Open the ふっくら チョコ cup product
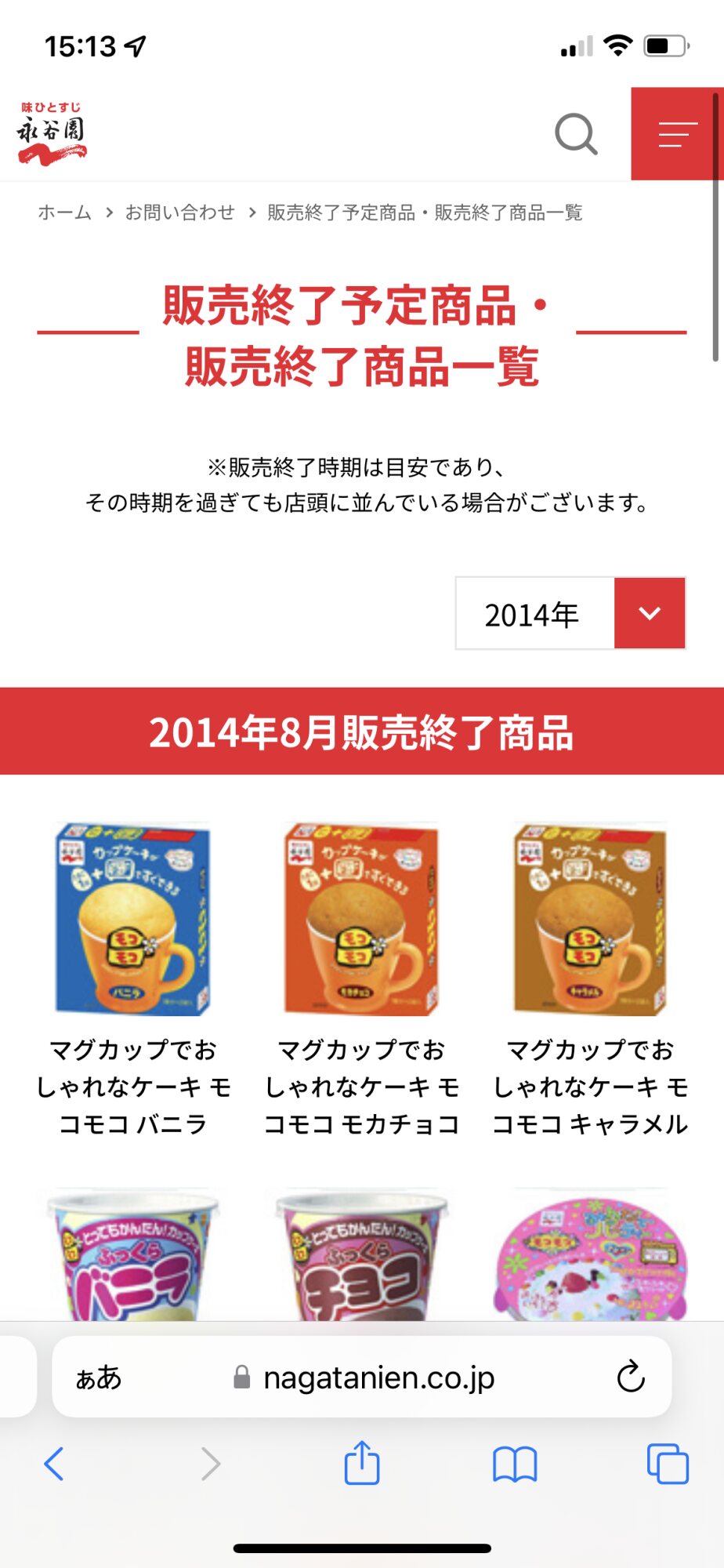Screen dimensions: 724x1568 tap(362, 1254)
